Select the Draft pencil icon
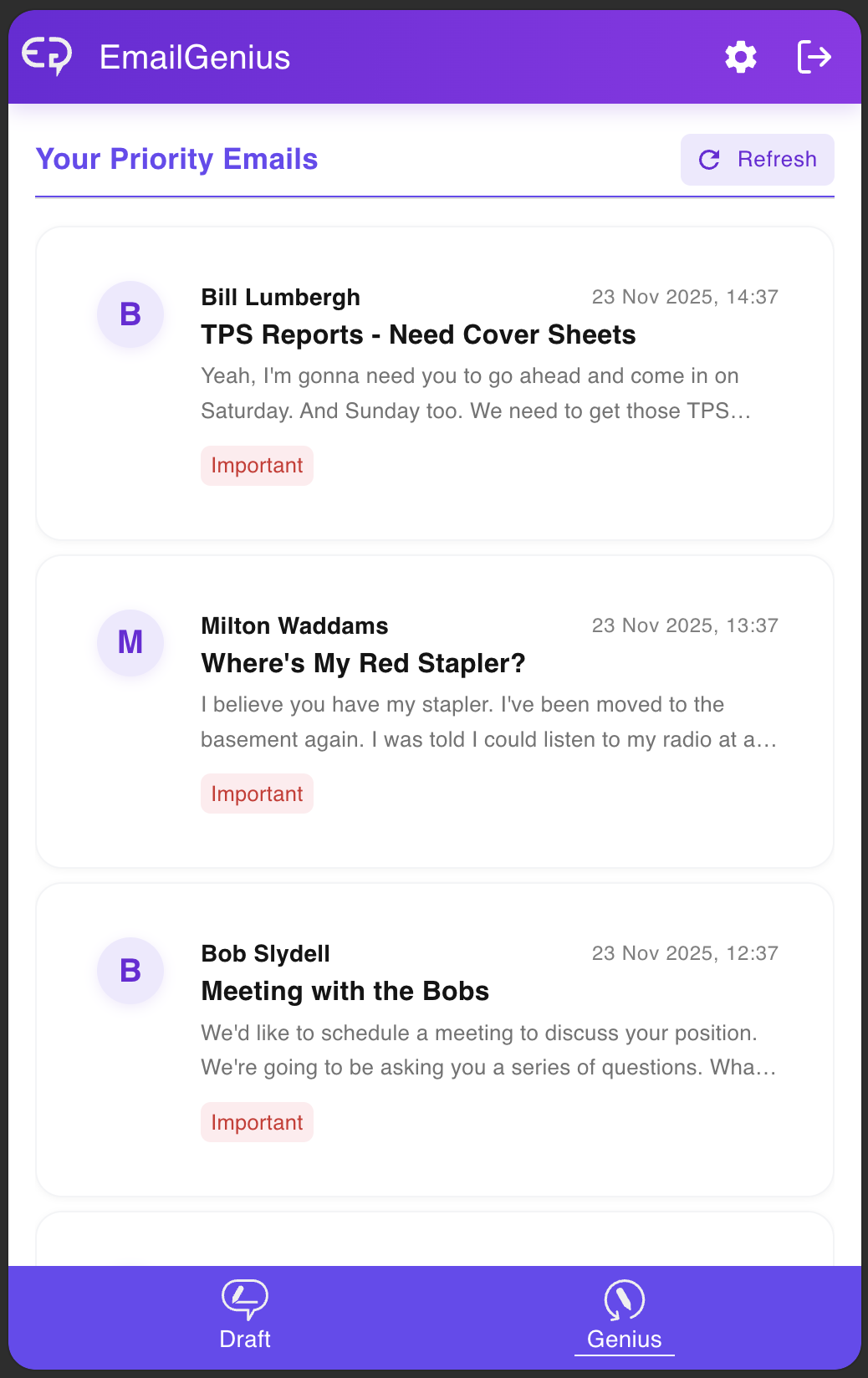868x1378 pixels. pos(245,1299)
